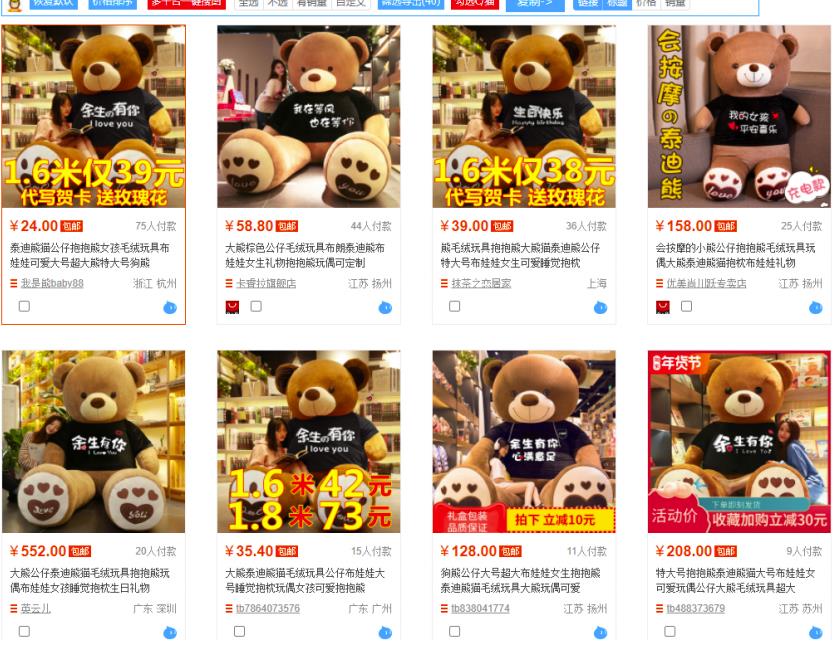This screenshot has height=648, width=835.
Task: Open the ¥24.00 teddy bear product card
Action: click(x=93, y=116)
